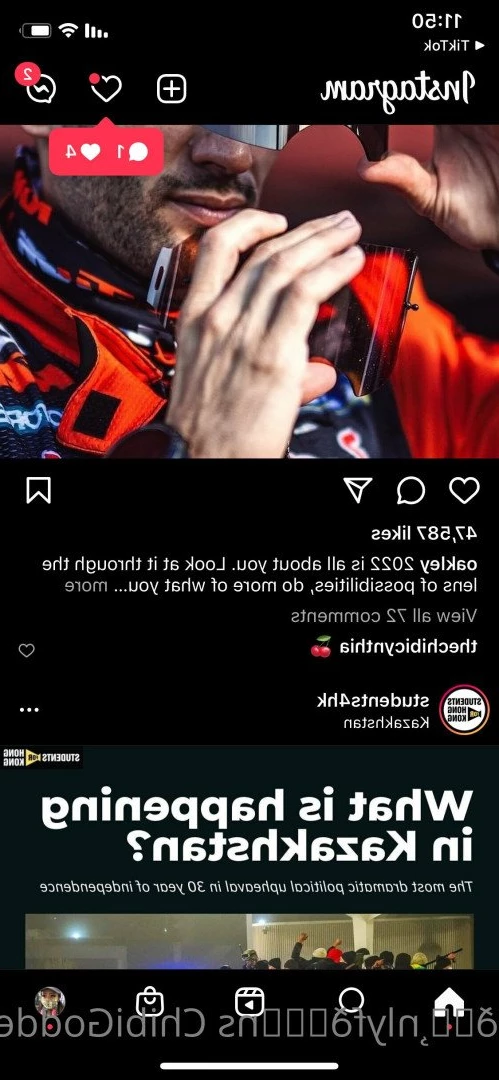Open the Shop tab

(x=150, y=1001)
